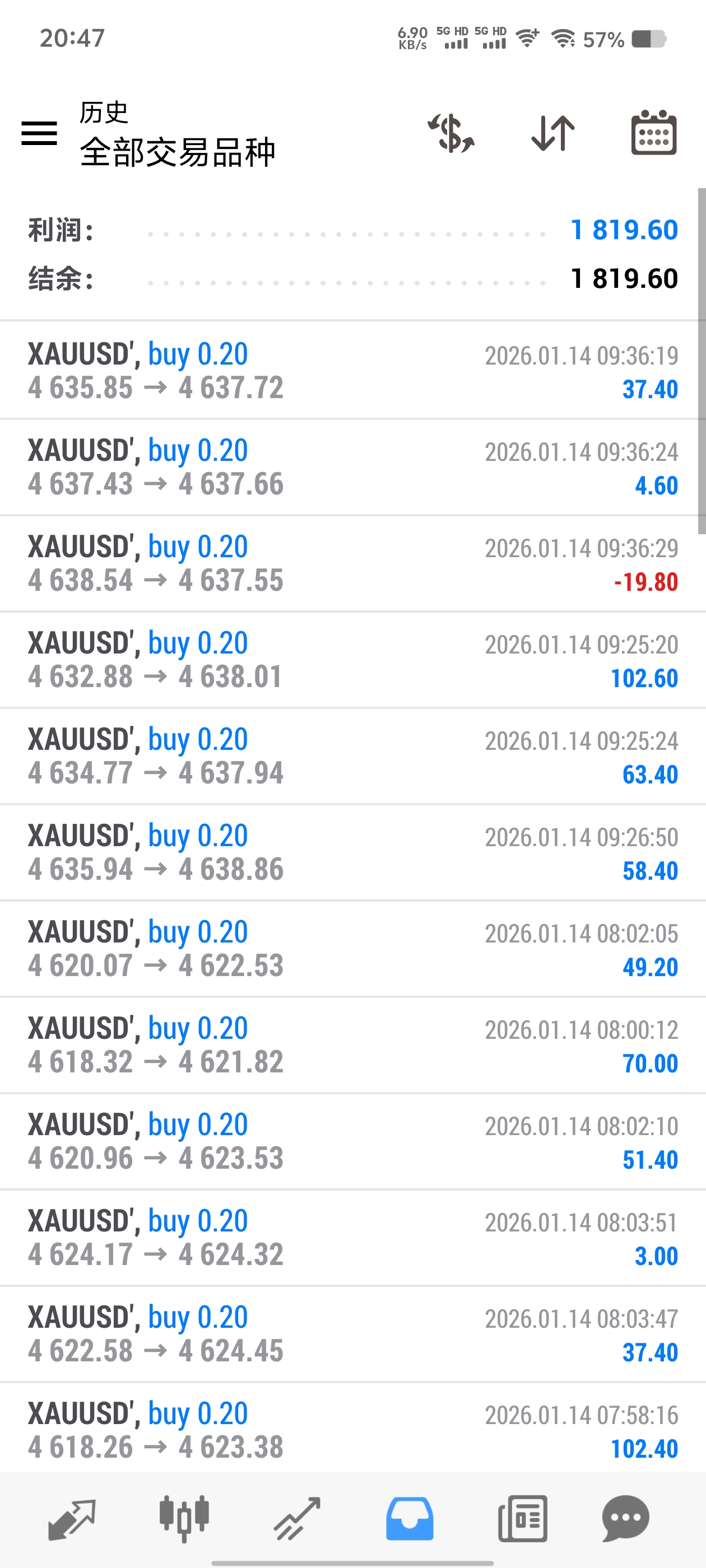This screenshot has height=1568, width=706.
Task: Switch to the Trade tab
Action: 296,1519
